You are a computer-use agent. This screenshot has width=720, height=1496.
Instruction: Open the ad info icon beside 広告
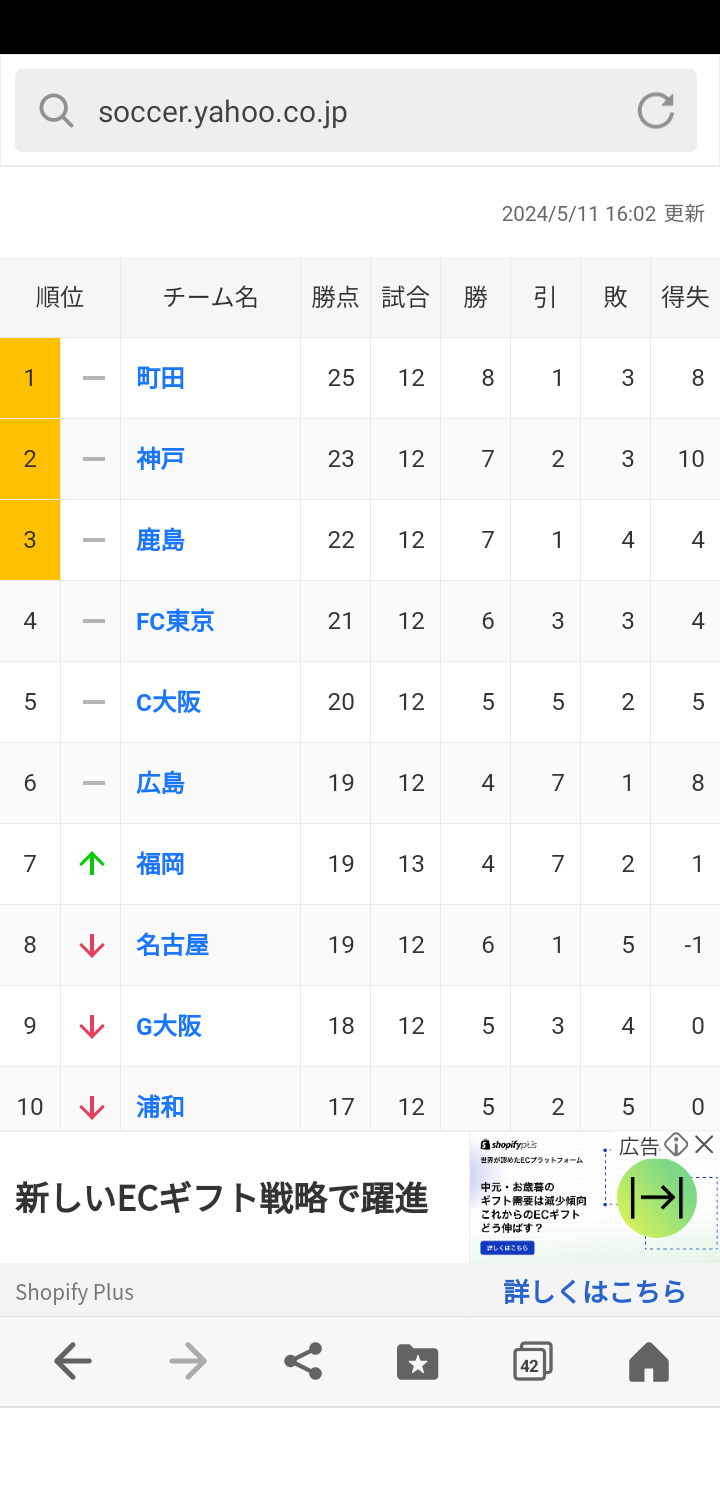pyautogui.click(x=676, y=1145)
